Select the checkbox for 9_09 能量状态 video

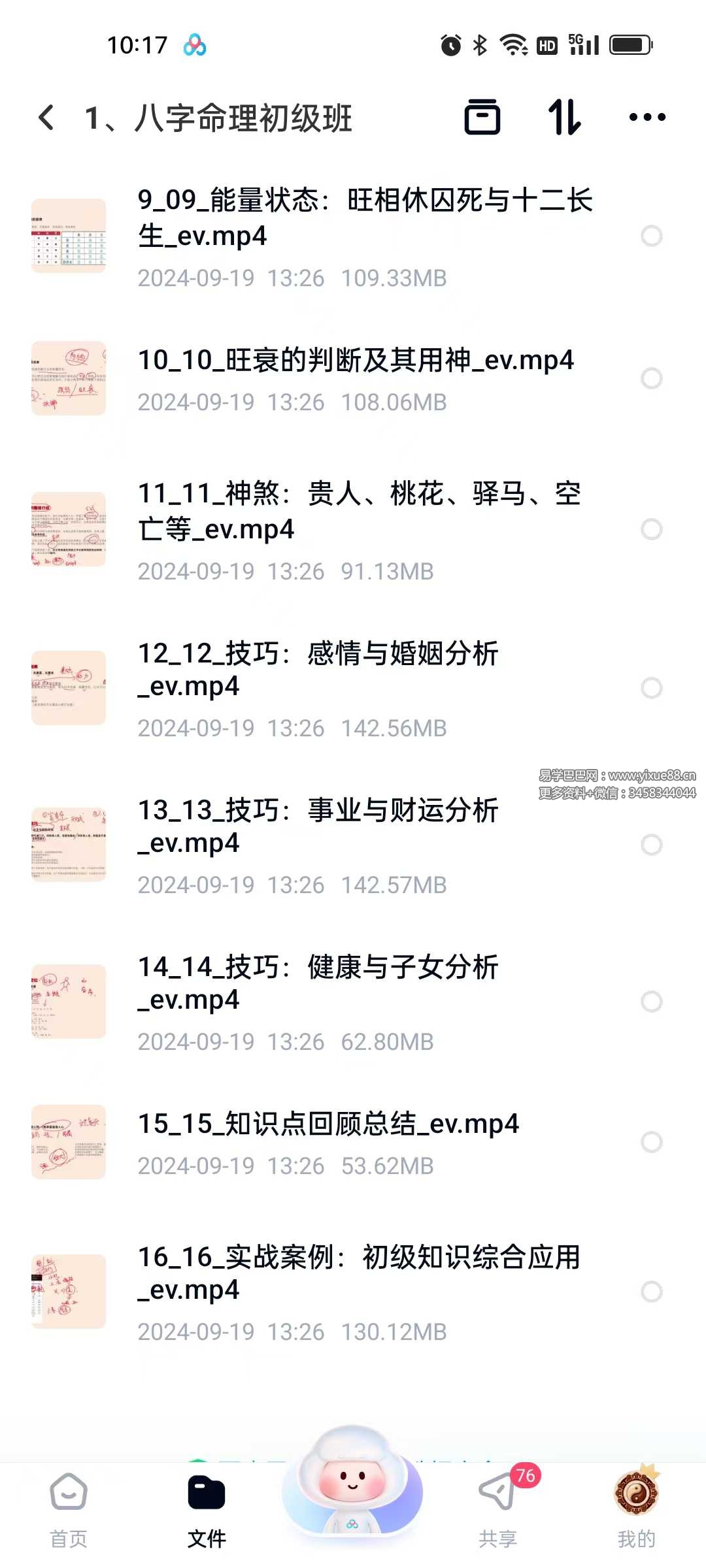click(651, 234)
